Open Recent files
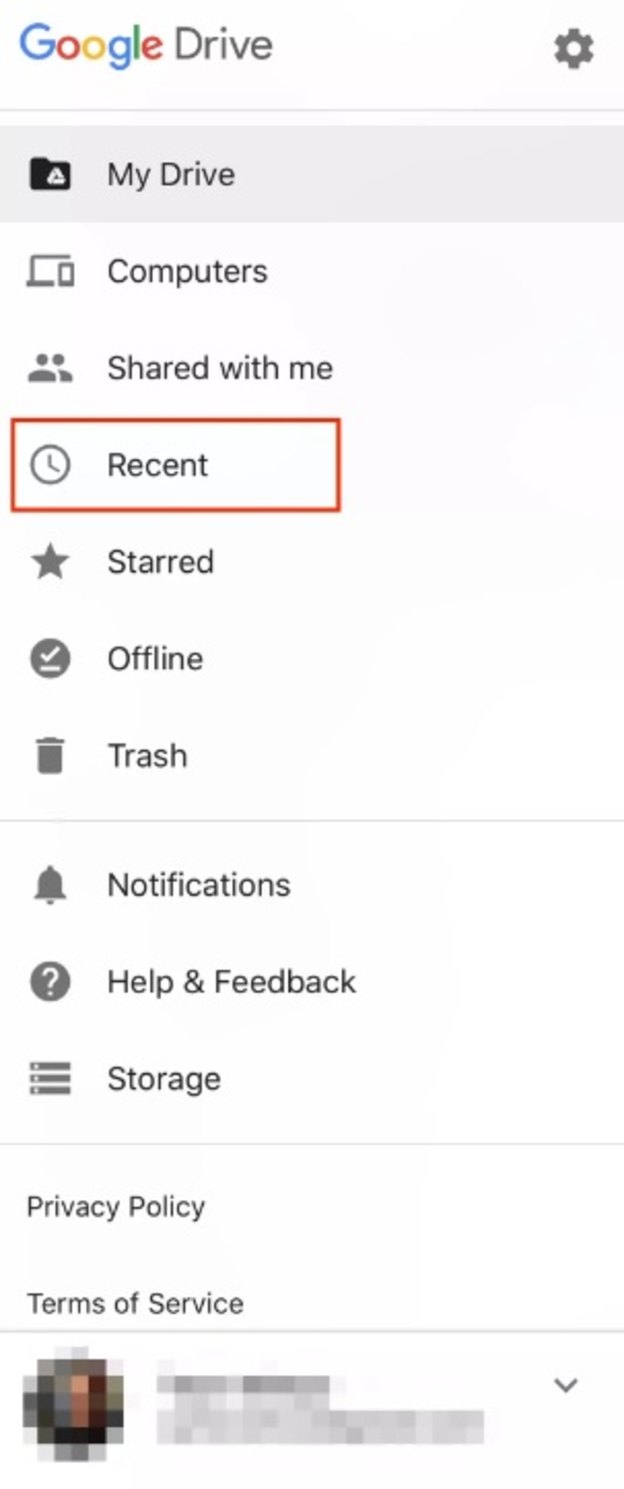 coord(158,465)
